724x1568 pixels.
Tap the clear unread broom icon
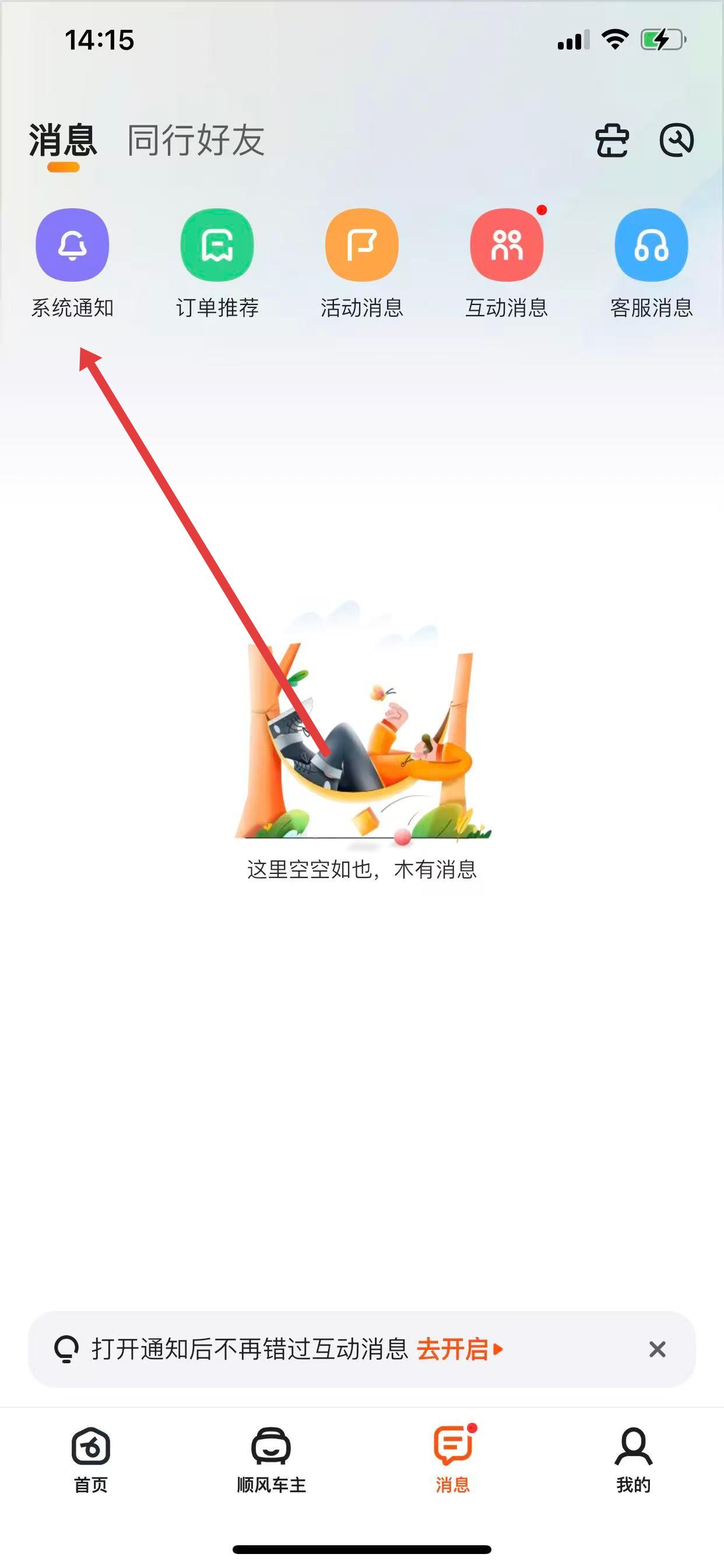coord(611,141)
